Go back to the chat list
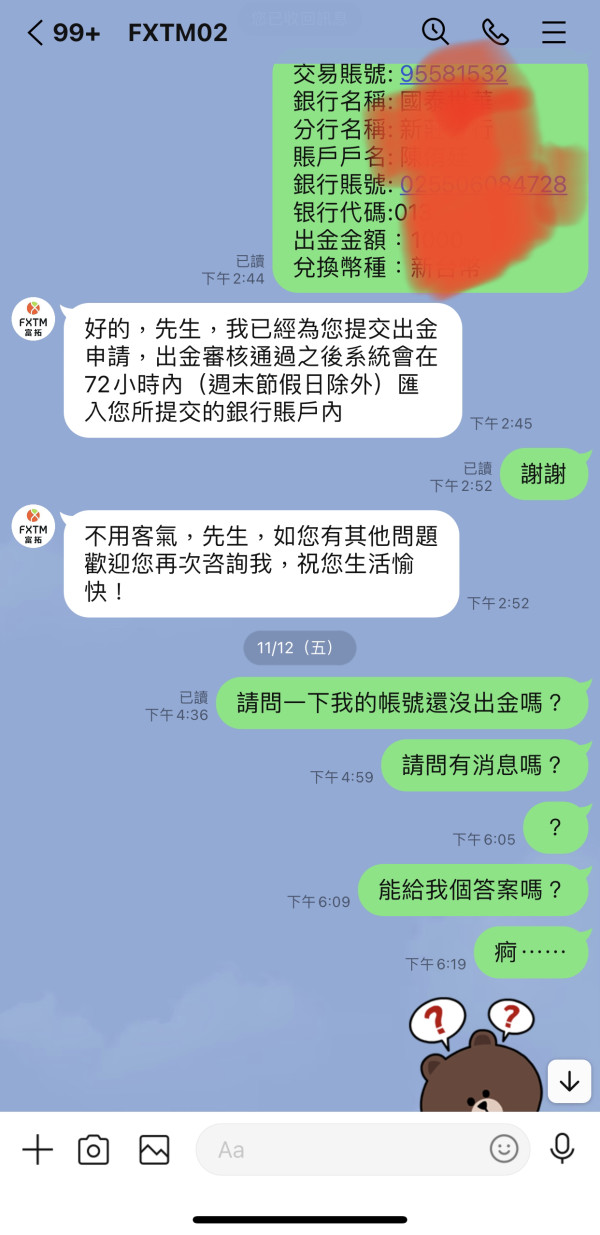 tap(36, 33)
